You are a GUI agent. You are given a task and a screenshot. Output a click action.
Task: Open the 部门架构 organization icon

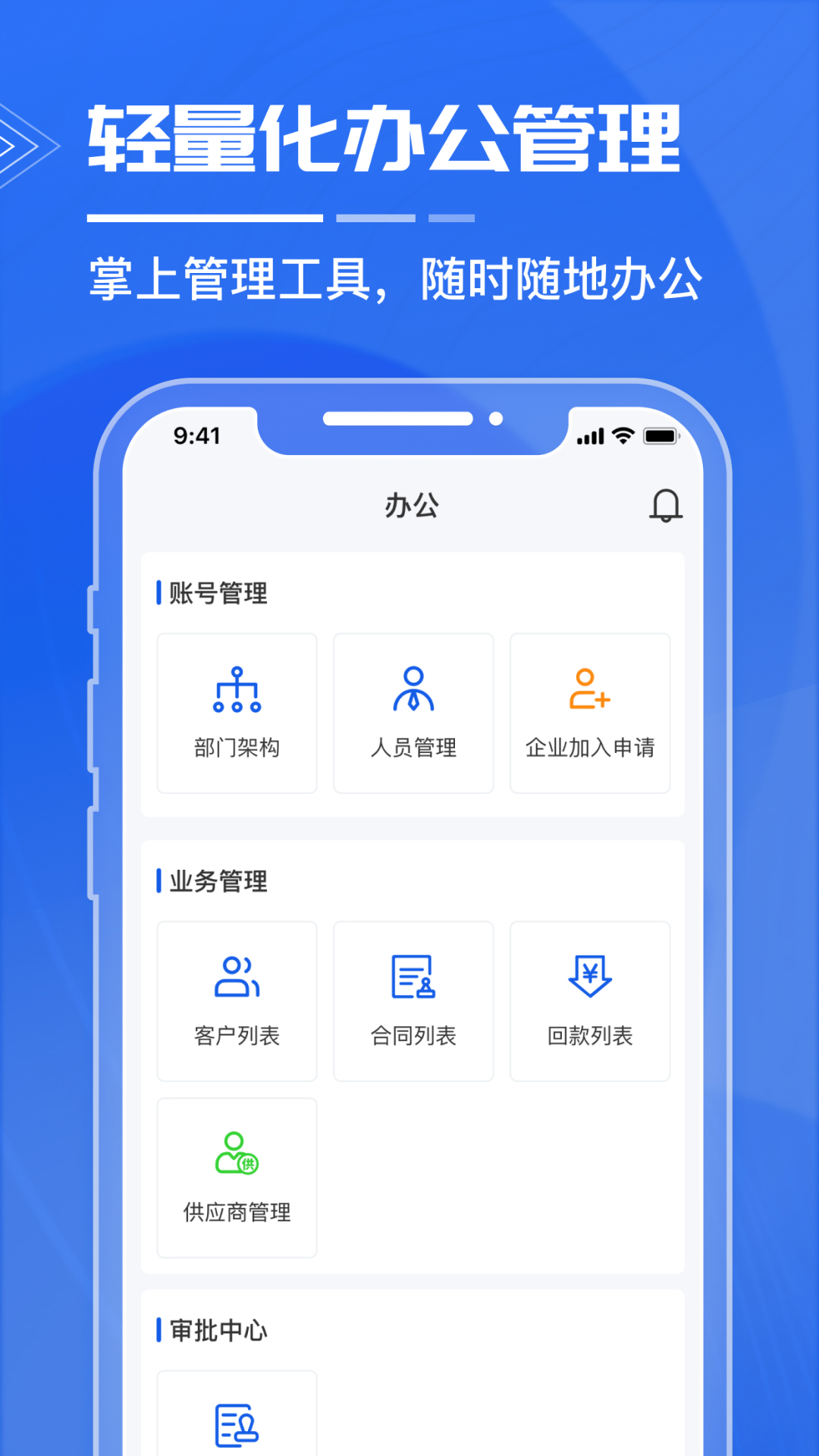[x=236, y=692]
